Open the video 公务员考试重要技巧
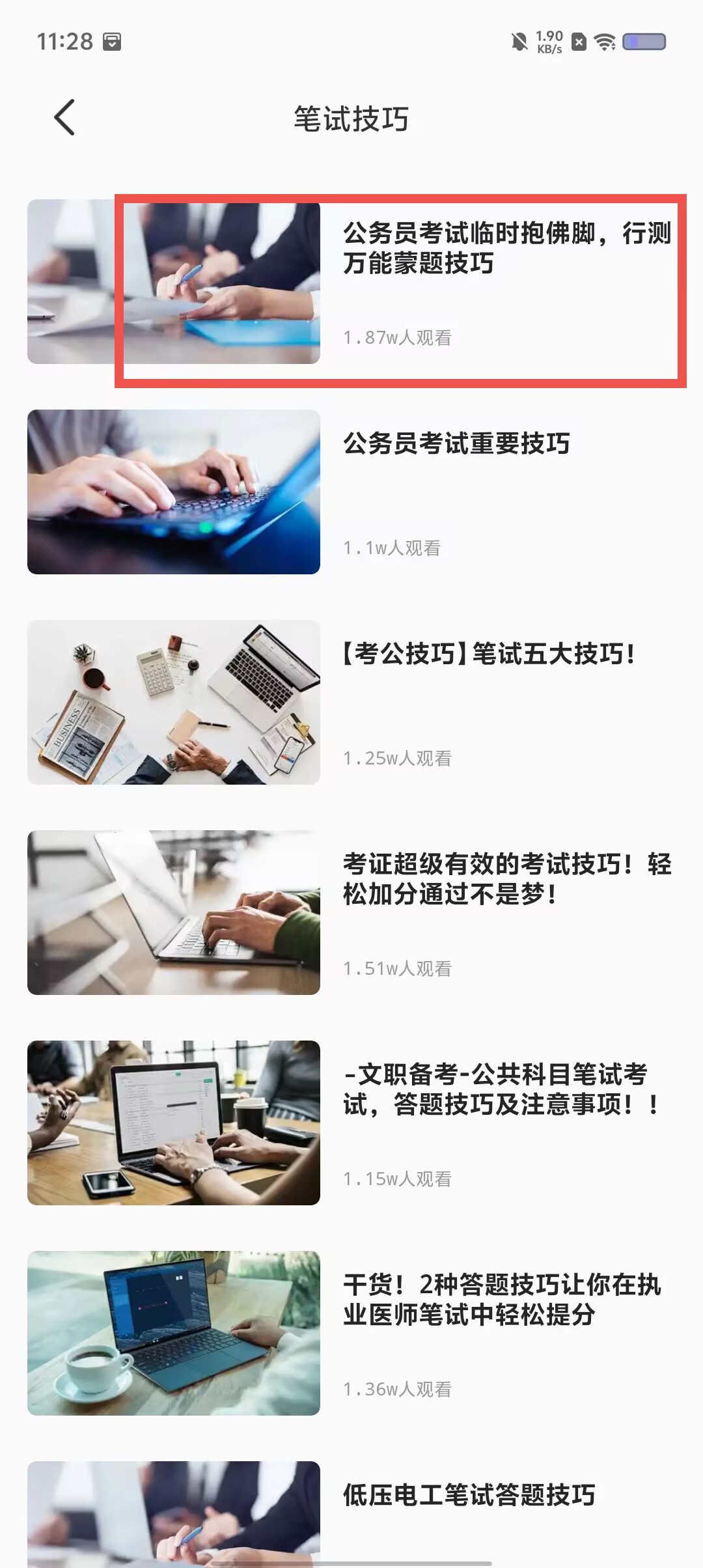 coord(351,492)
